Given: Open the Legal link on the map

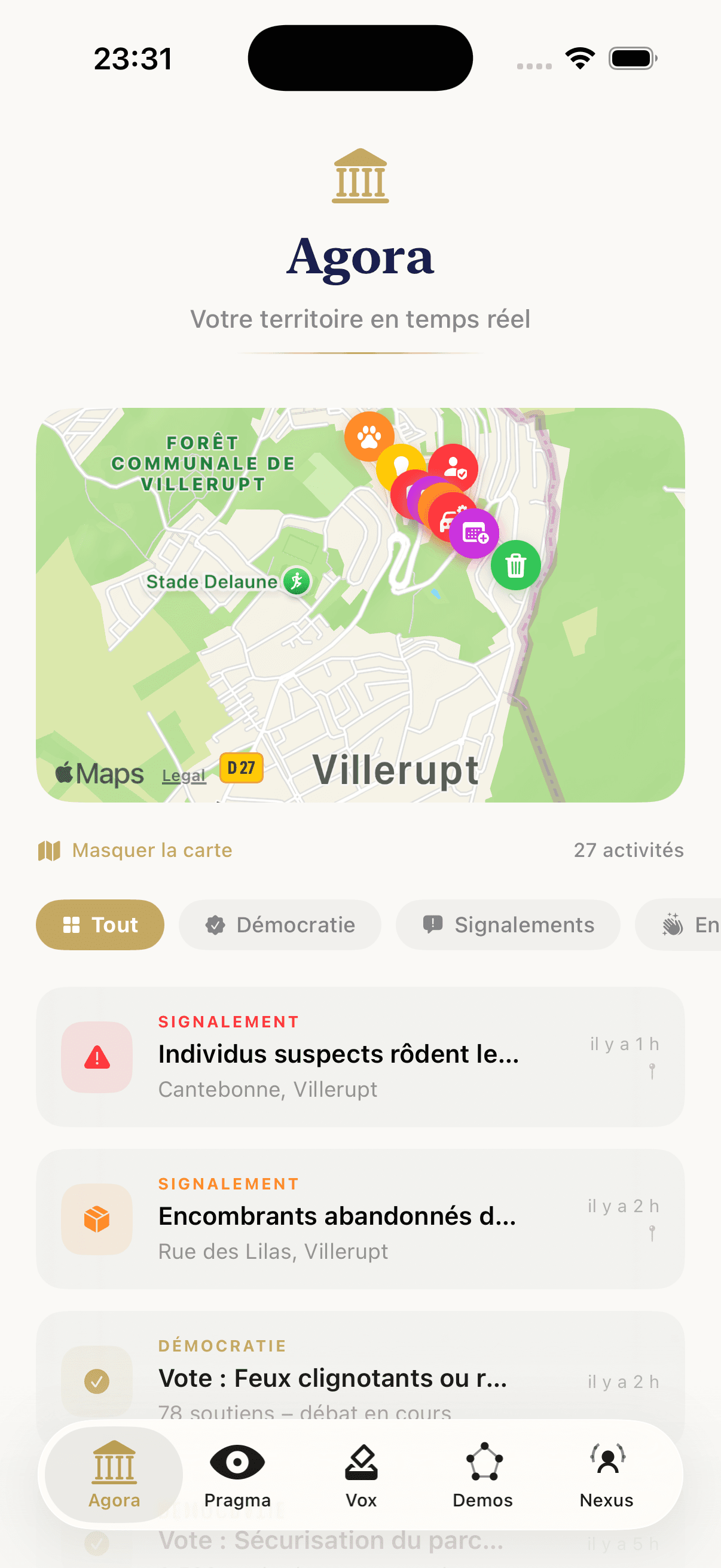Looking at the screenshot, I should (x=183, y=776).
